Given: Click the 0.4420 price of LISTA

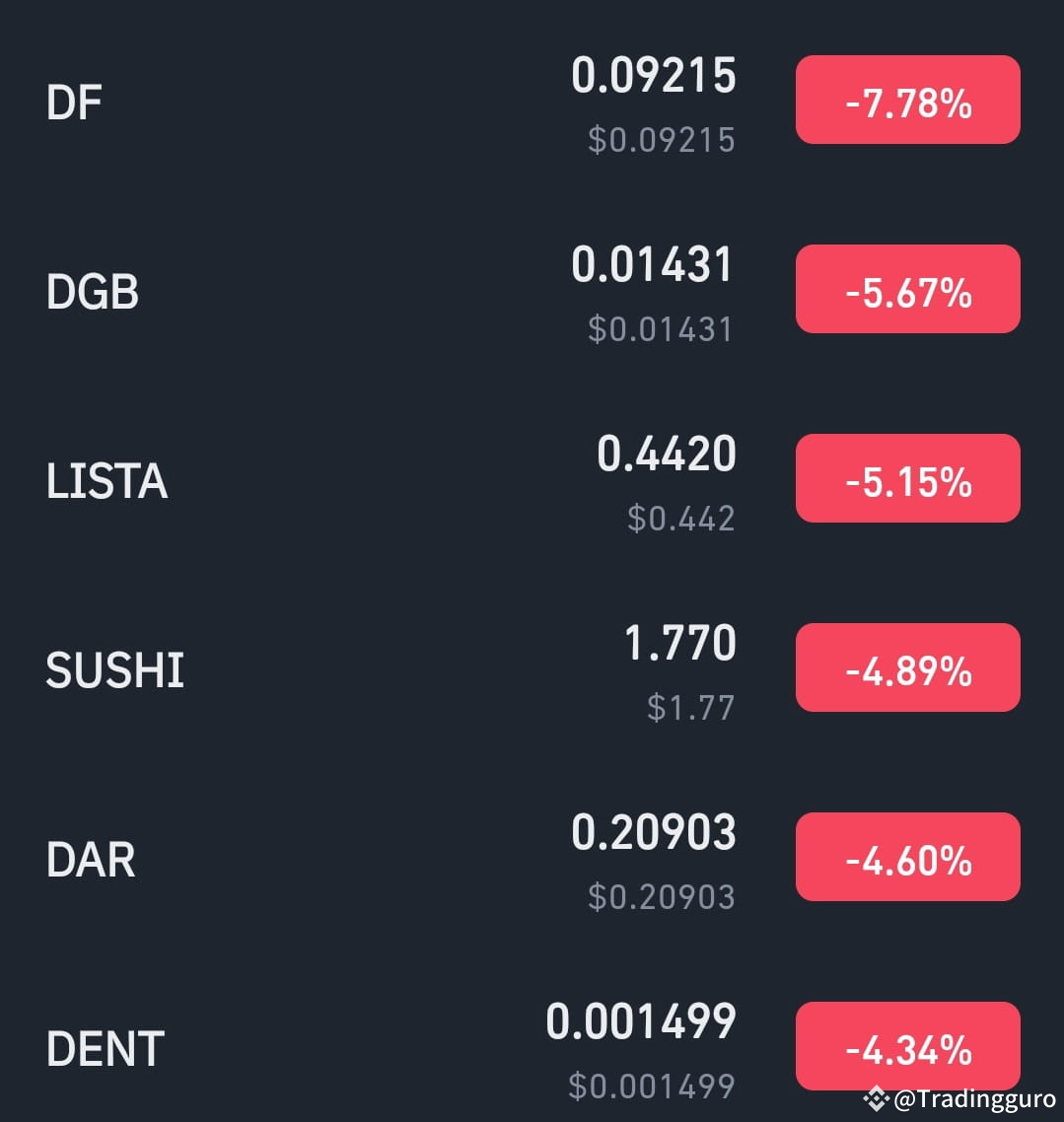Looking at the screenshot, I should coord(668,453).
